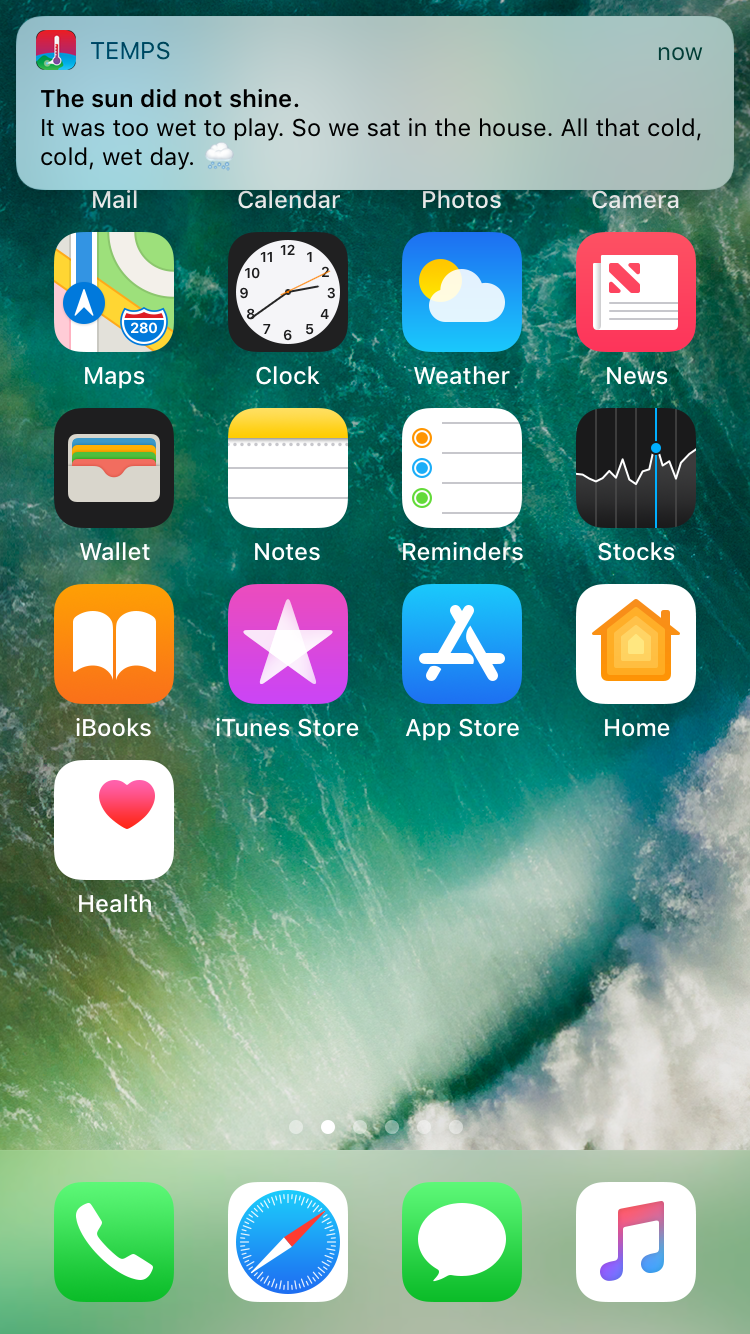The image size is (750, 1334).
Task: Open Messages from the dock
Action: pyautogui.click(x=462, y=1242)
